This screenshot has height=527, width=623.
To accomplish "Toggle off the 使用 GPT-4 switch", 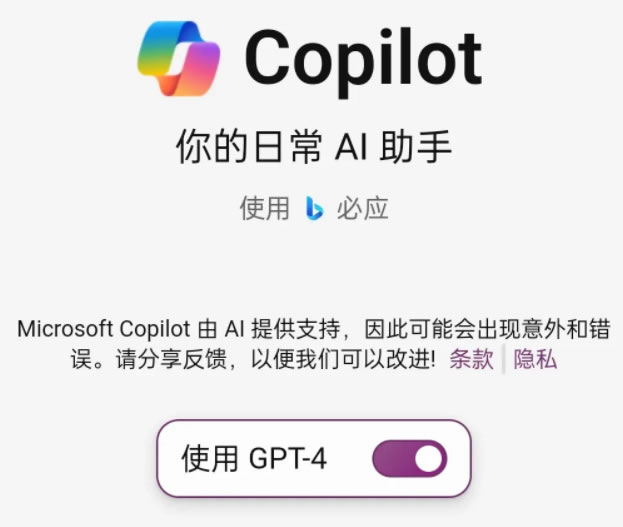I will [409, 459].
